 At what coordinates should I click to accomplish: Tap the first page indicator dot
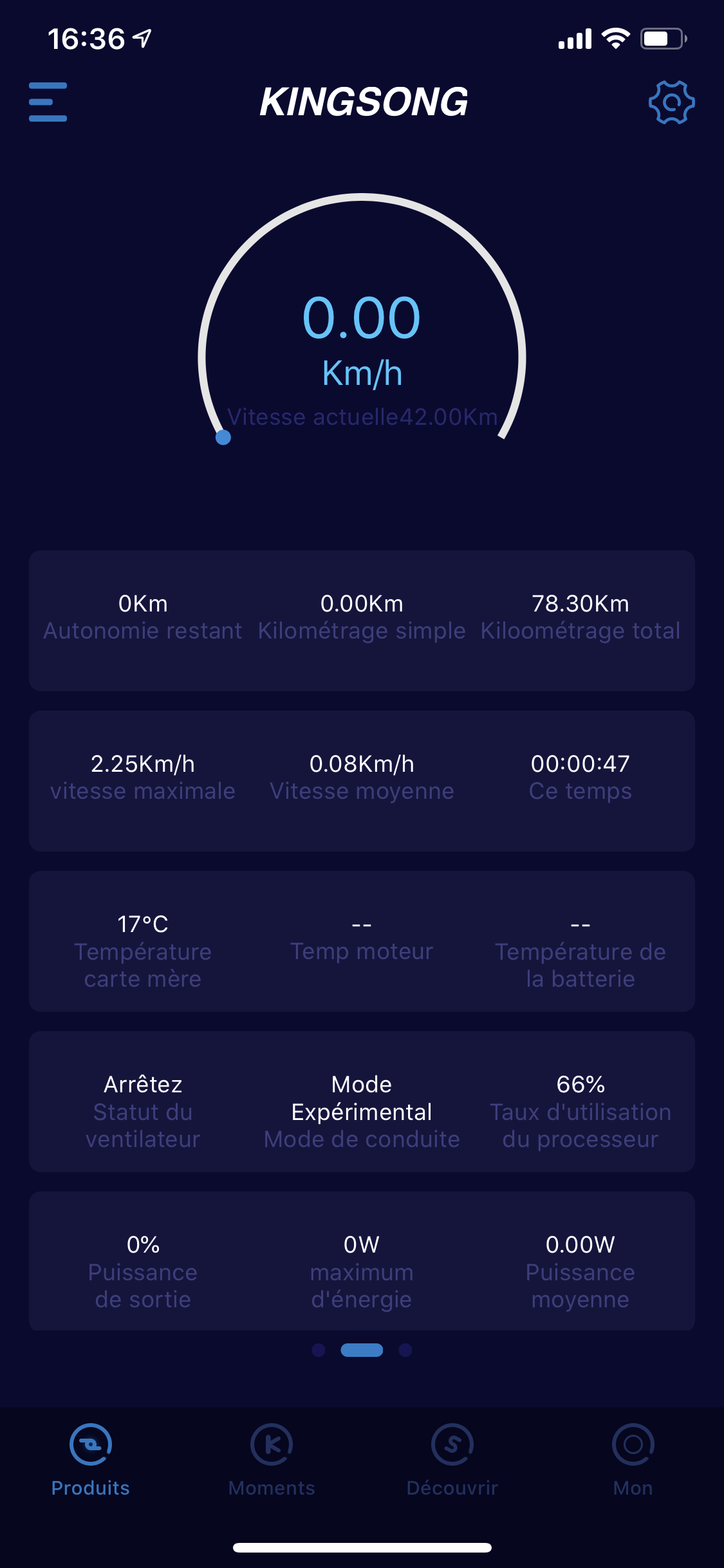click(319, 1350)
